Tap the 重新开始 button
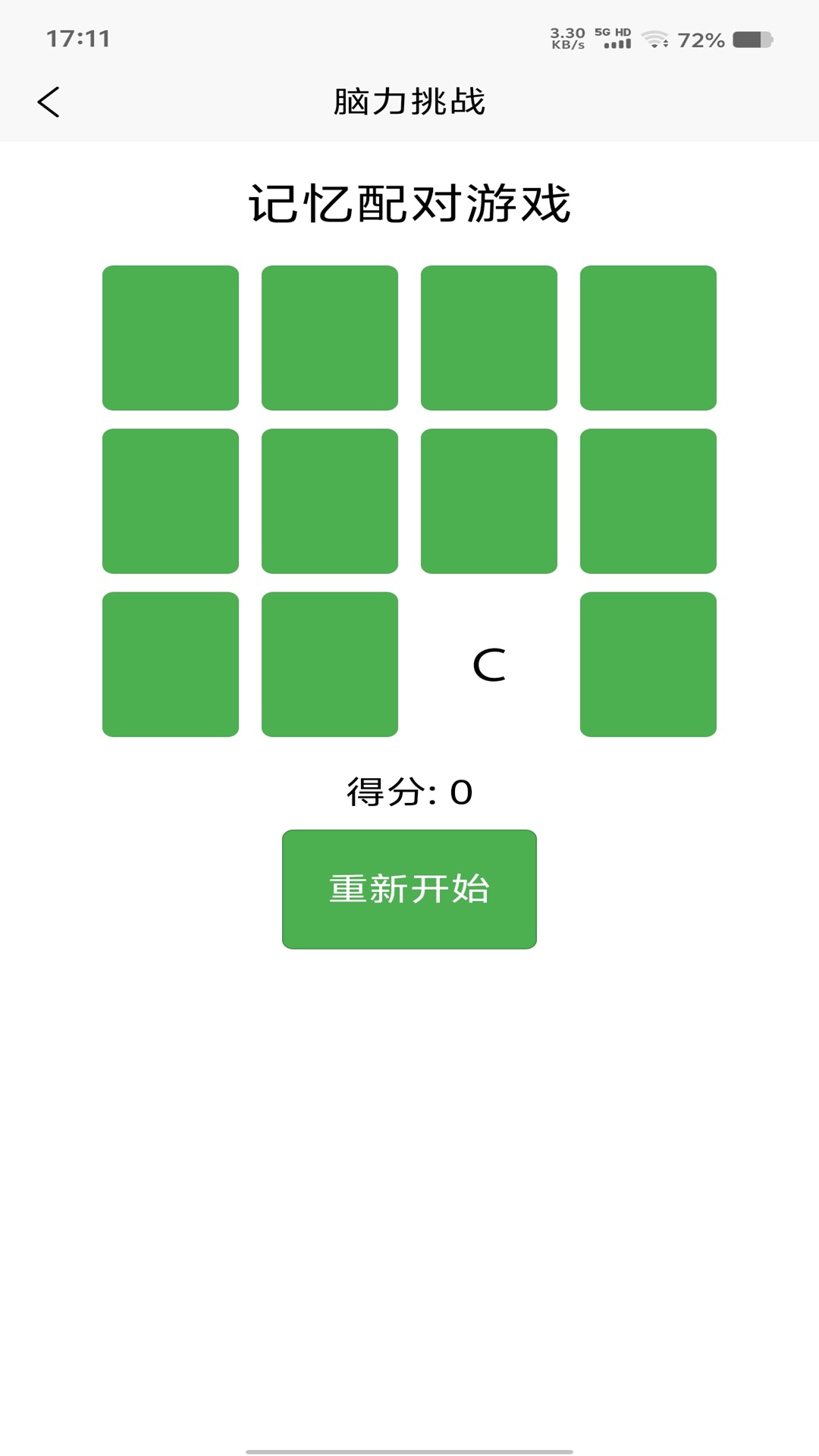Screen dimensions: 819x1456 (x=409, y=889)
